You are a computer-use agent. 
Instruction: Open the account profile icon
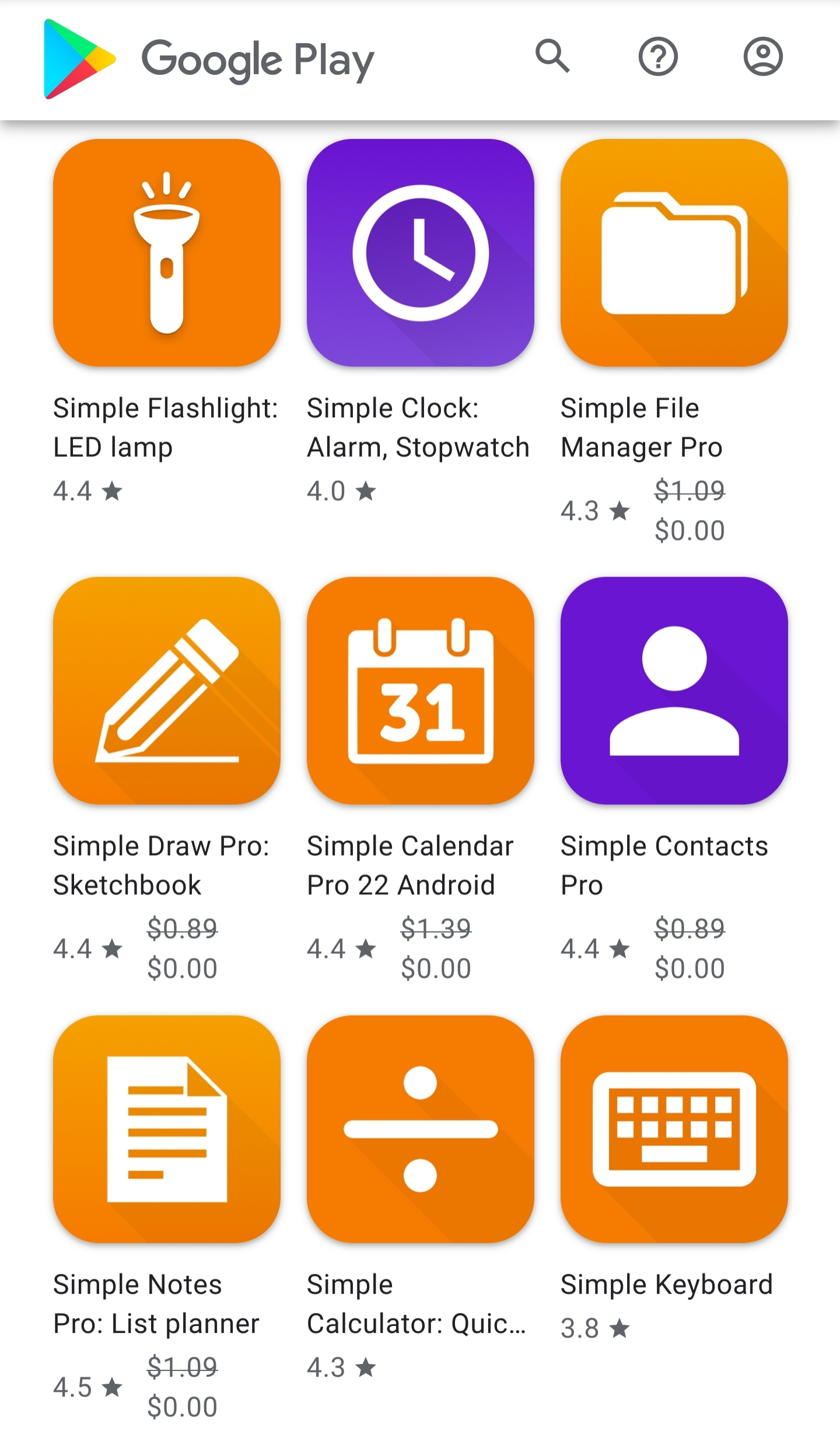762,57
